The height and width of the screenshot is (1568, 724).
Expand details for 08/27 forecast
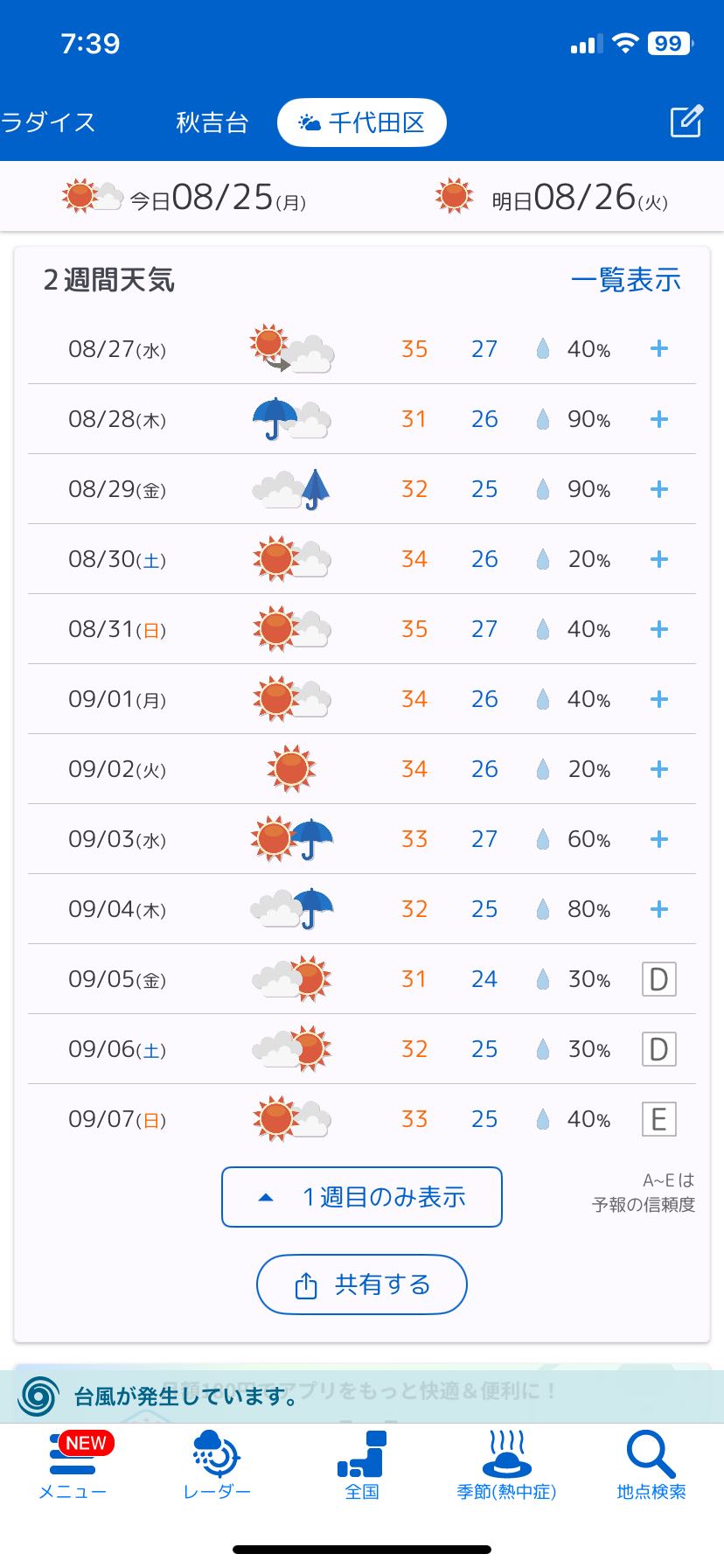[658, 349]
